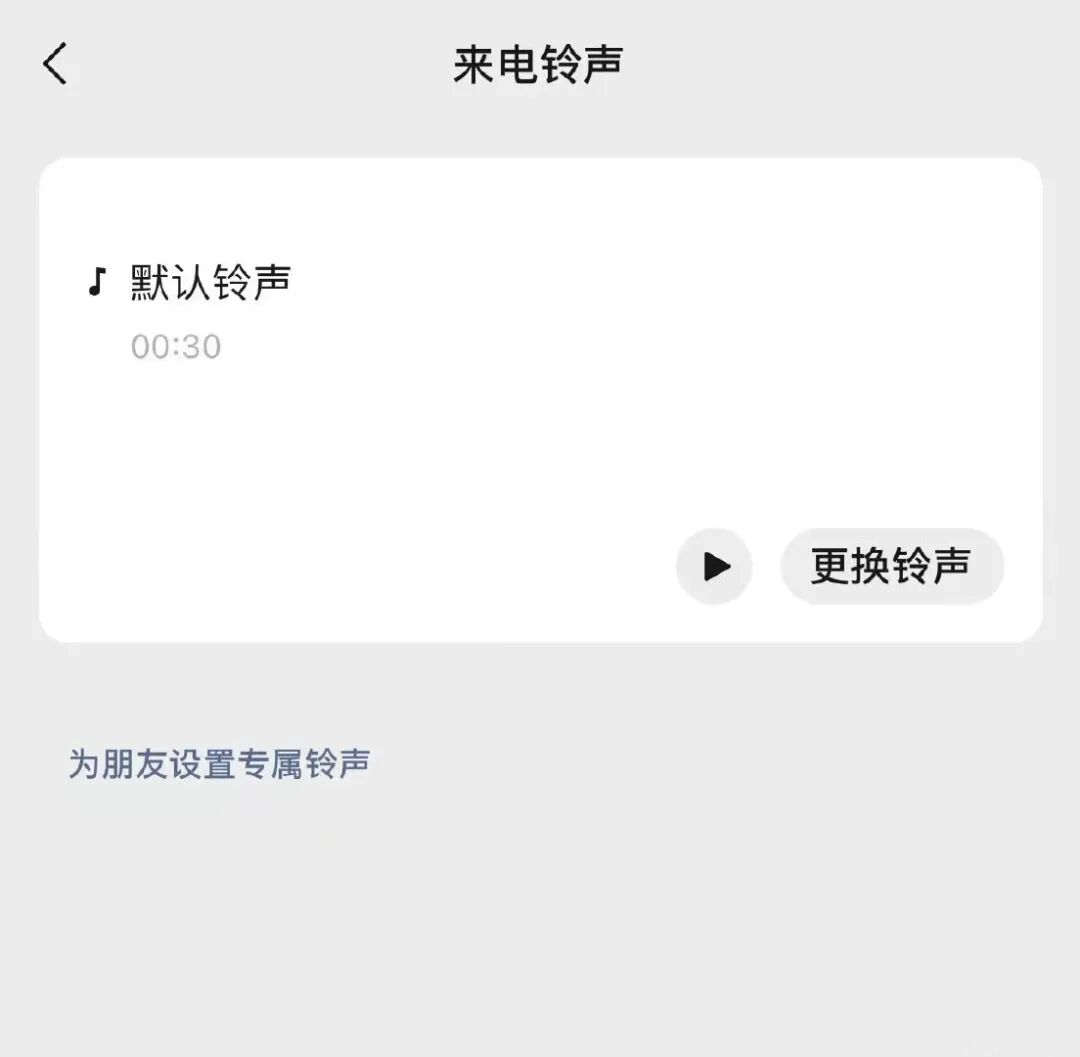Open 为朋友设置专属铃声 link
Image resolution: width=1080 pixels, height=1057 pixels.
pos(220,764)
